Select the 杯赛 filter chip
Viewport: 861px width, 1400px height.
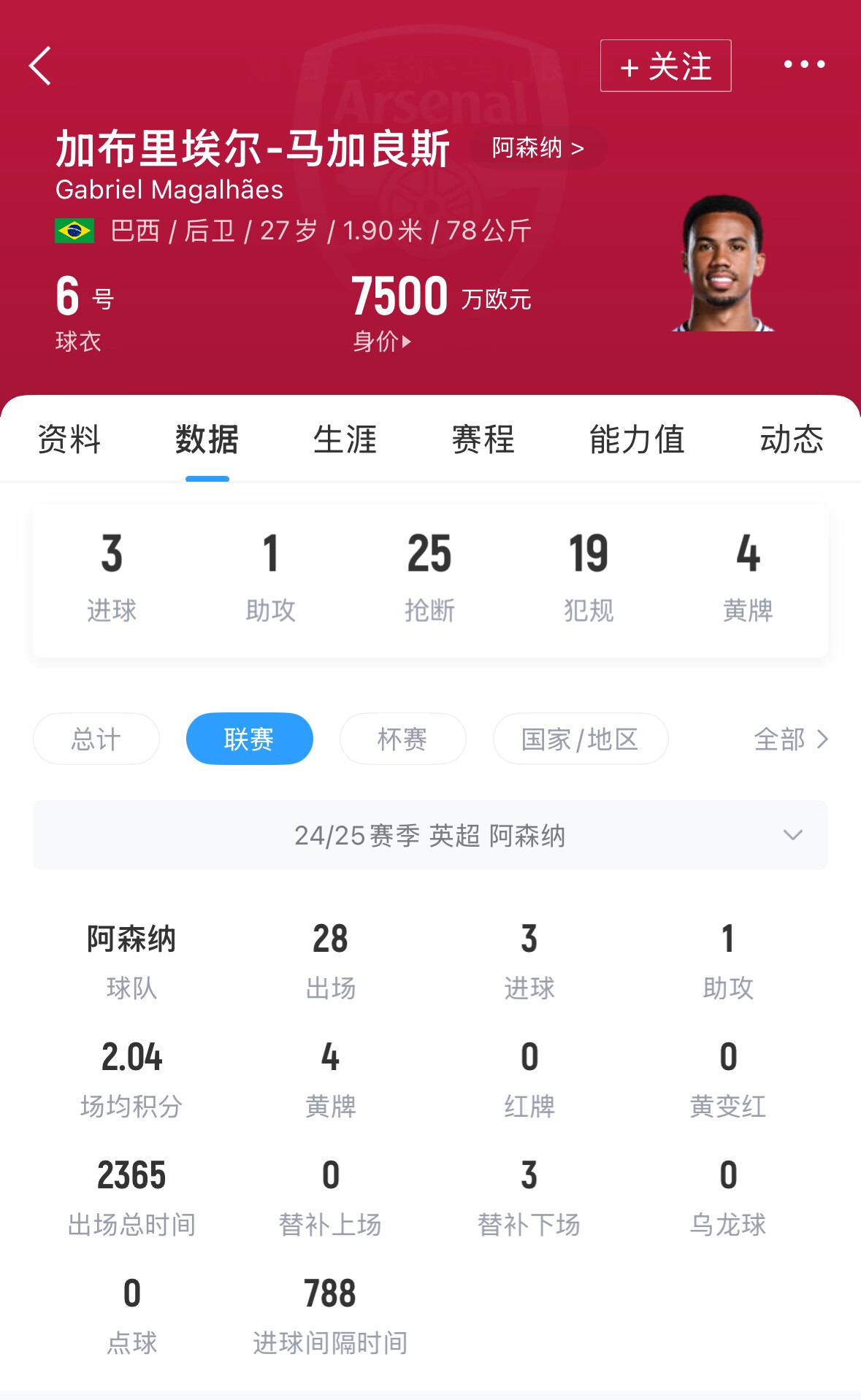coord(402,739)
